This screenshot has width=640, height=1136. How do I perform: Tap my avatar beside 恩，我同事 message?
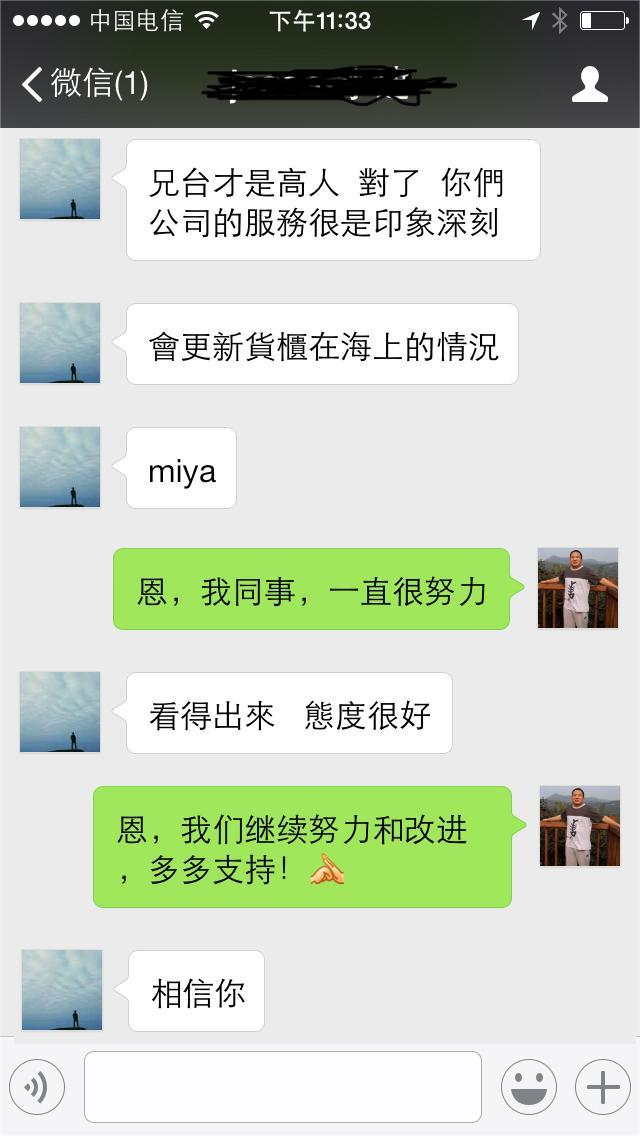(578, 588)
